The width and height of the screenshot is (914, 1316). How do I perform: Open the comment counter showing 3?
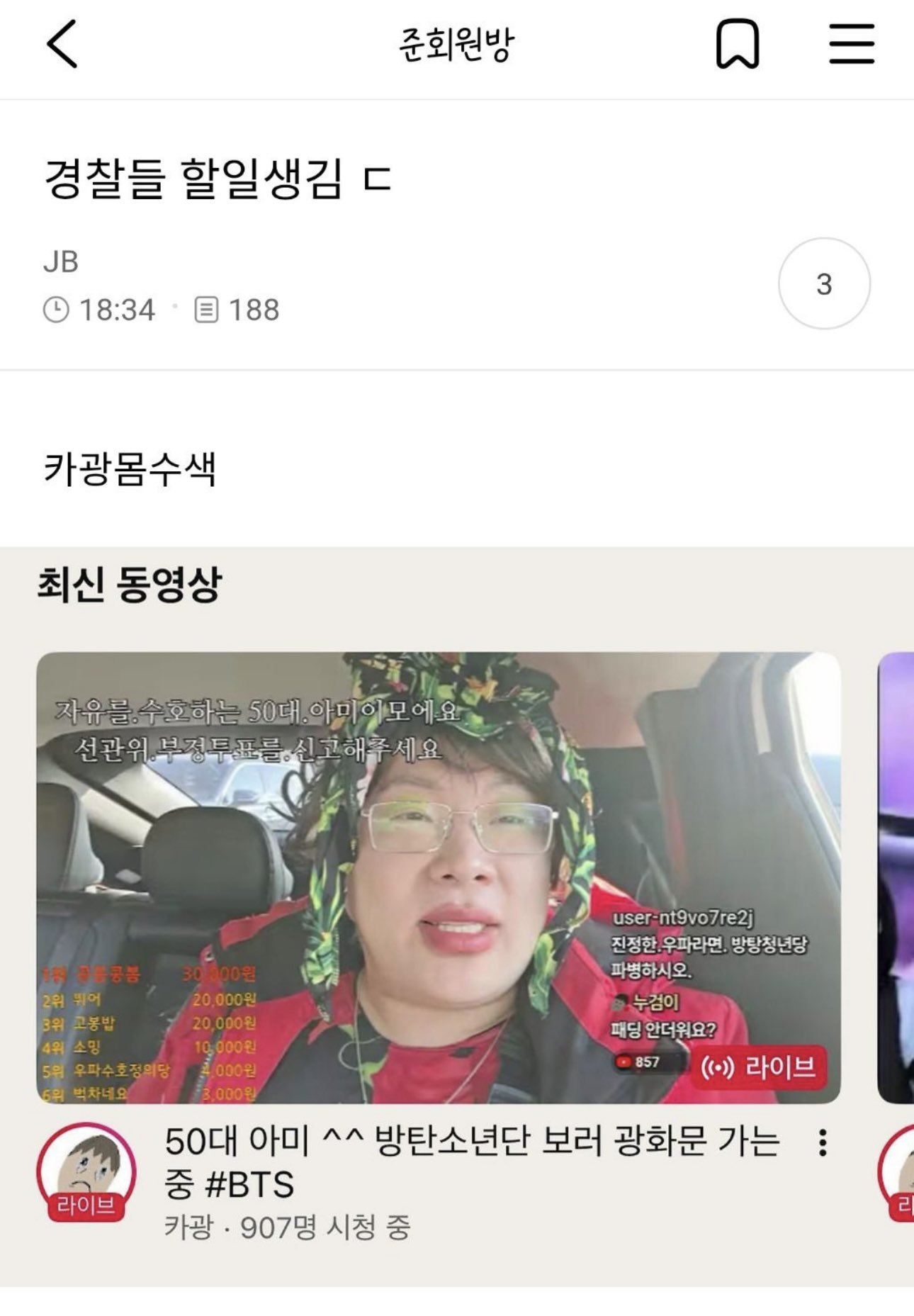pyautogui.click(x=823, y=283)
